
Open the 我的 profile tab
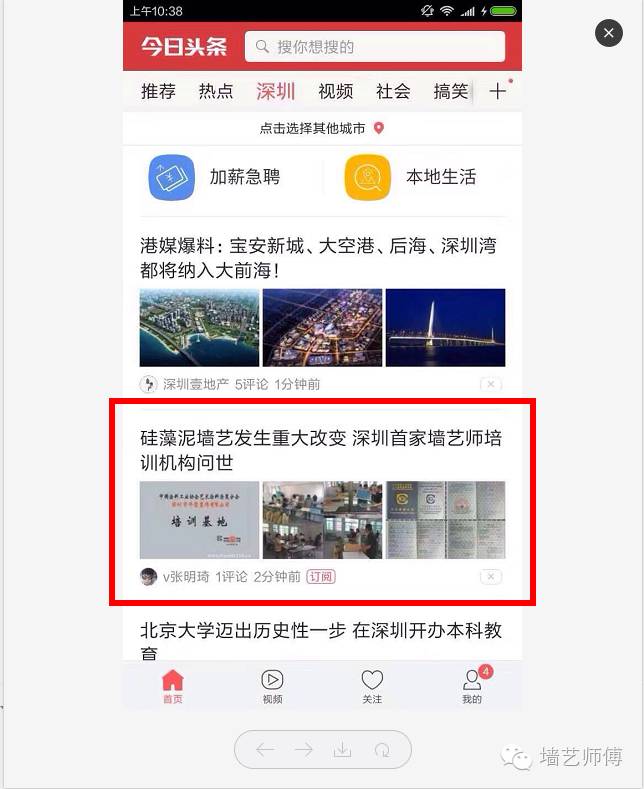pyautogui.click(x=472, y=686)
